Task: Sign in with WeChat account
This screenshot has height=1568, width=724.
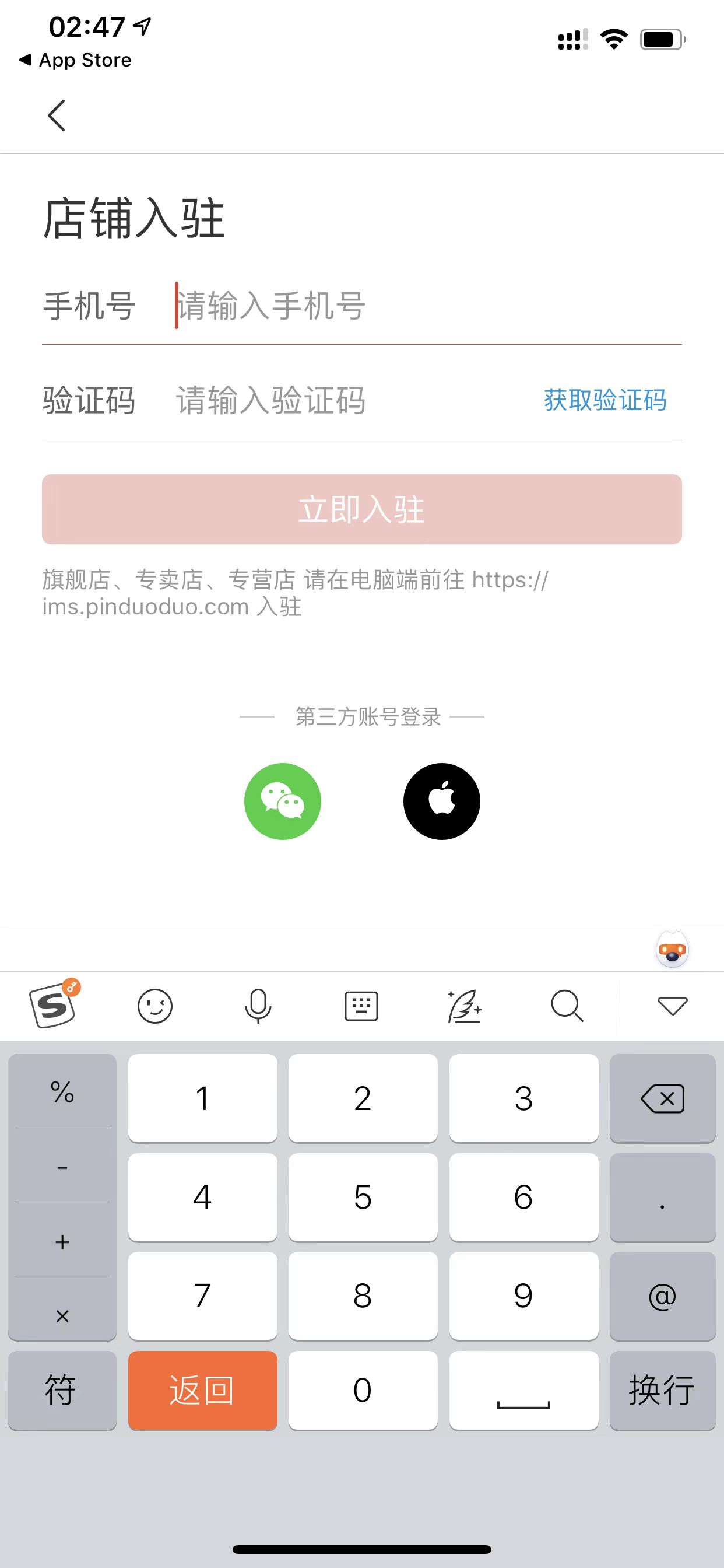Action: pyautogui.click(x=282, y=801)
